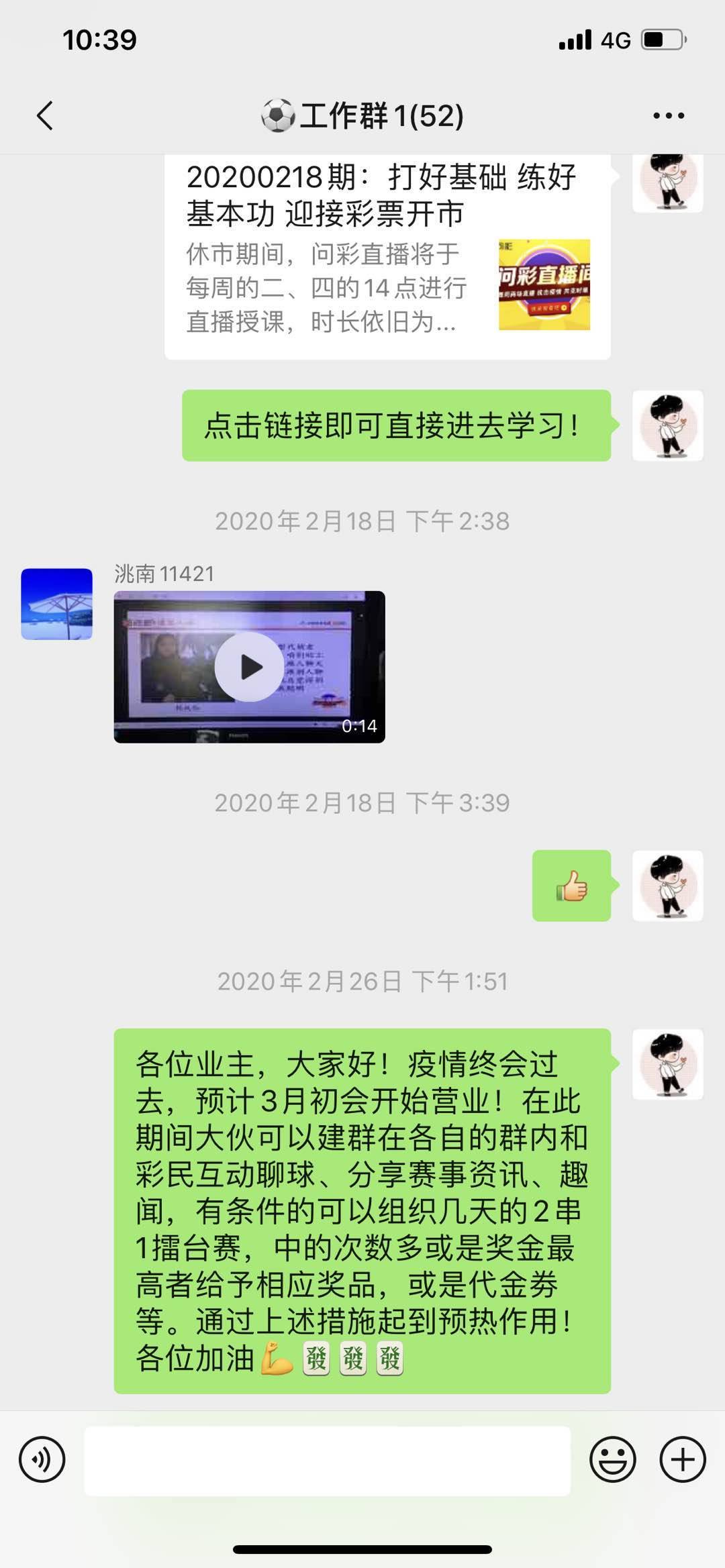Open 洮南11421's profile avatar
725x1568 pixels.
click(x=57, y=604)
